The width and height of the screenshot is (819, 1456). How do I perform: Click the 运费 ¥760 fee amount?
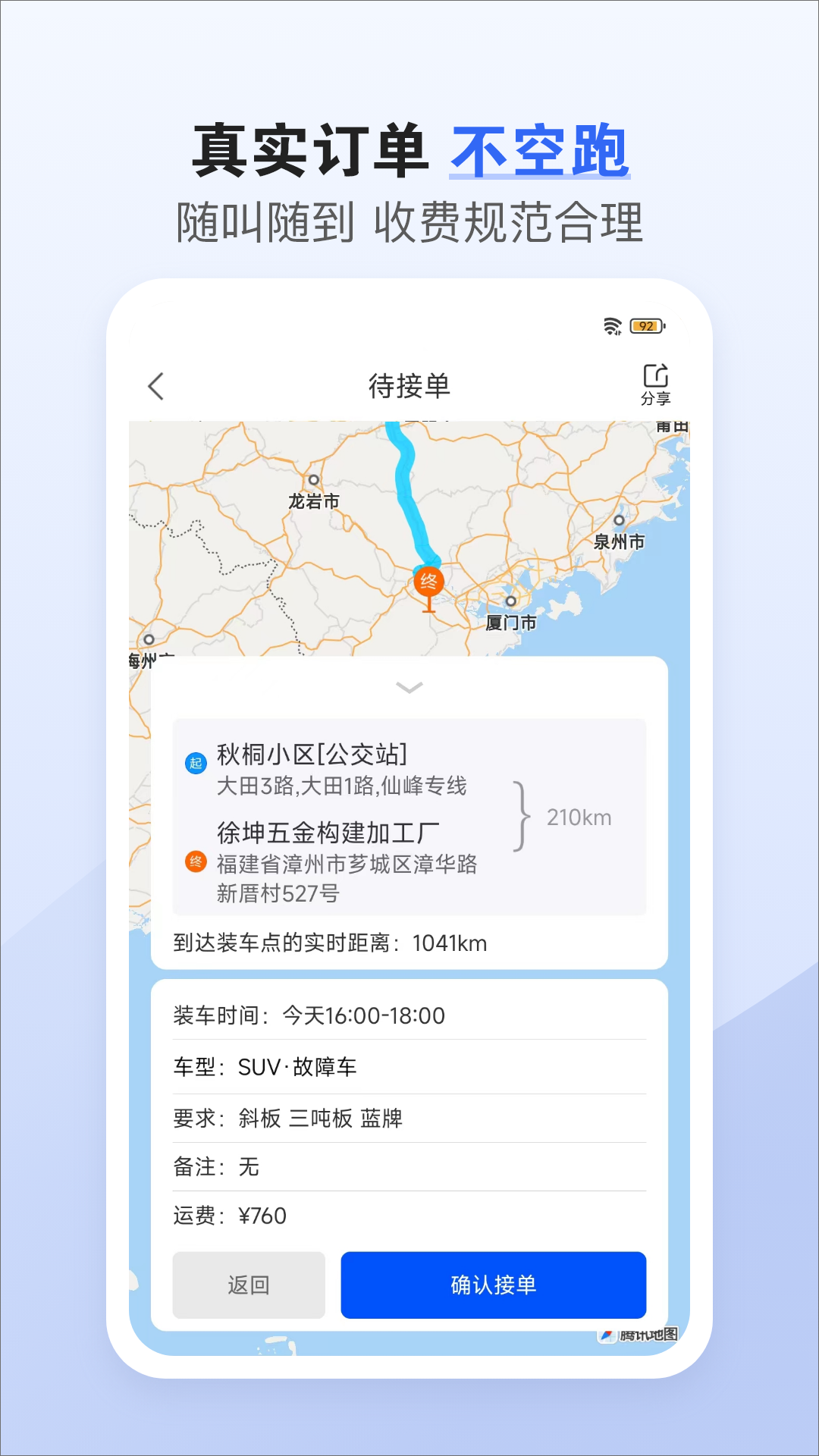(x=262, y=1216)
